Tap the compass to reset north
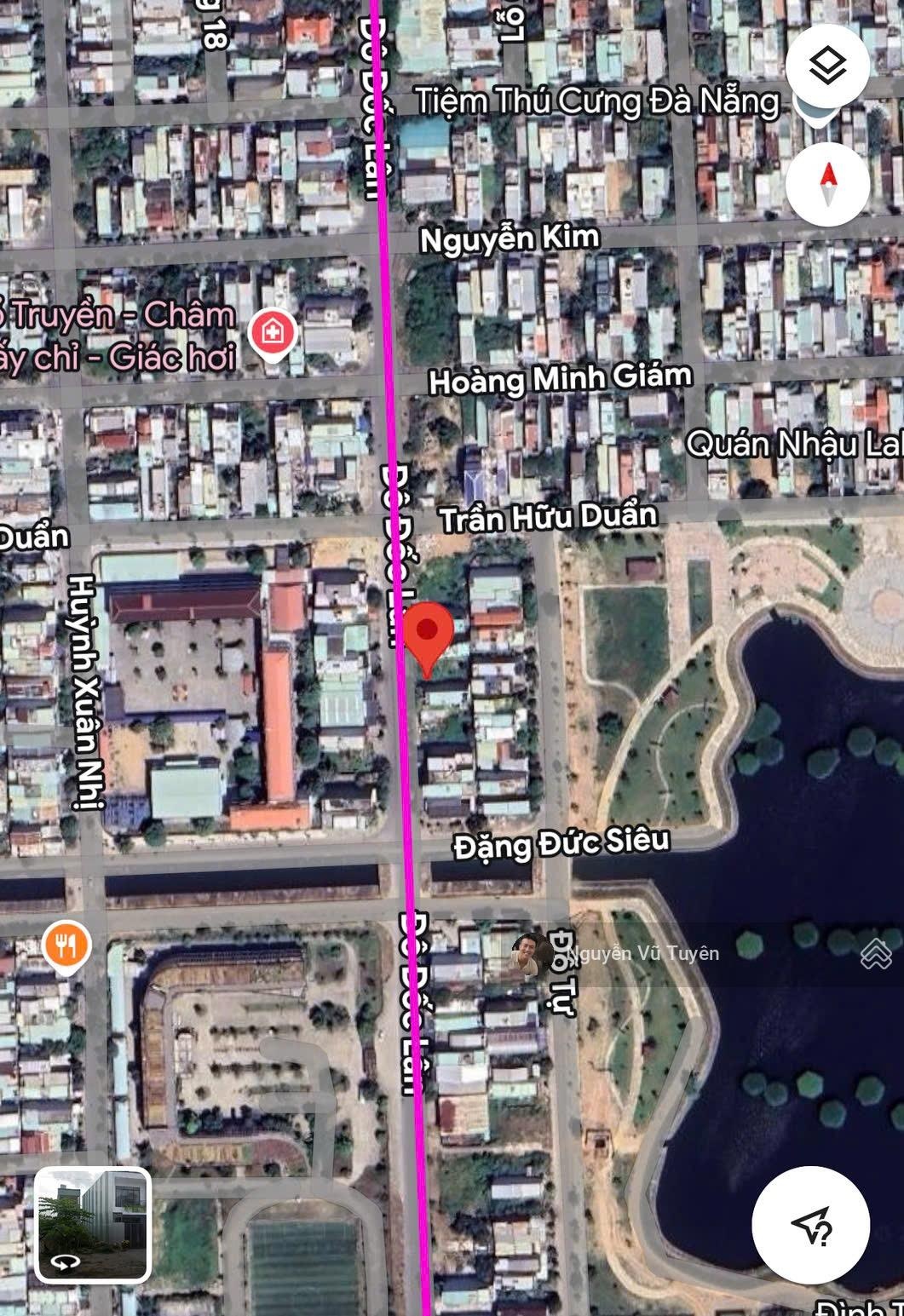Screen dimensions: 904x1316 click(x=827, y=183)
